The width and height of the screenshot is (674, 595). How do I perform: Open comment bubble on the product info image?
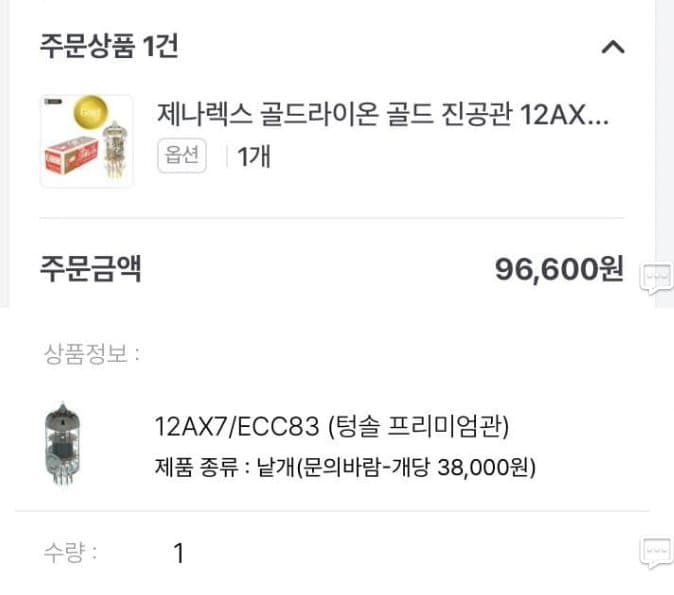pos(655,552)
